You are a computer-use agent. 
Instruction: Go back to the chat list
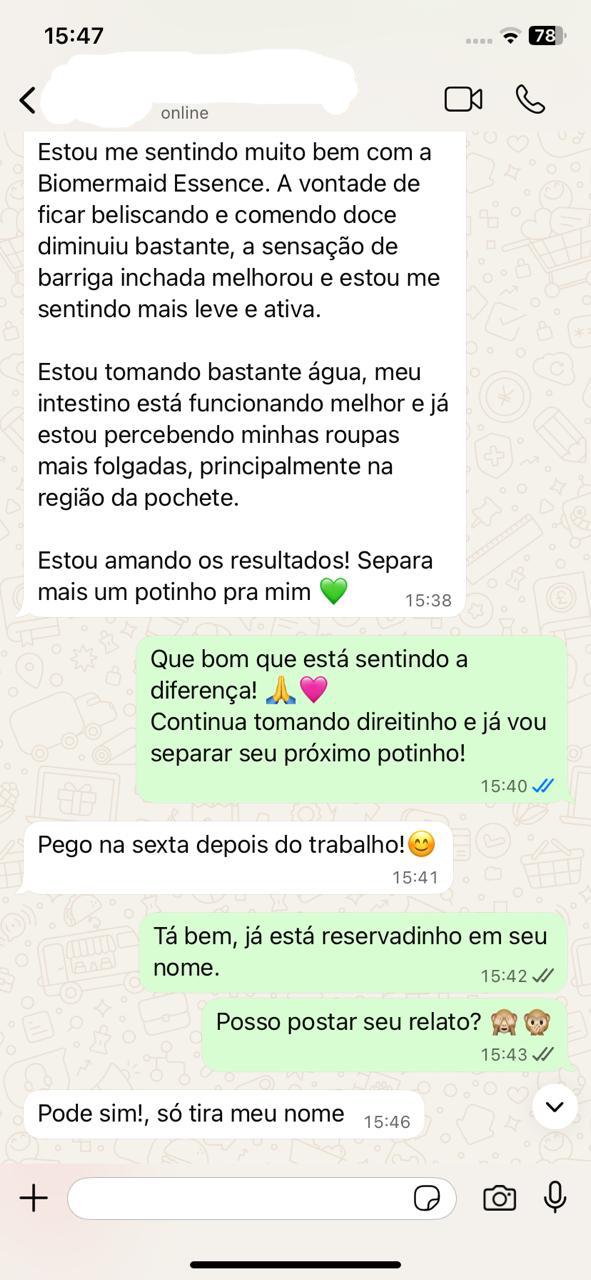click(x=28, y=100)
